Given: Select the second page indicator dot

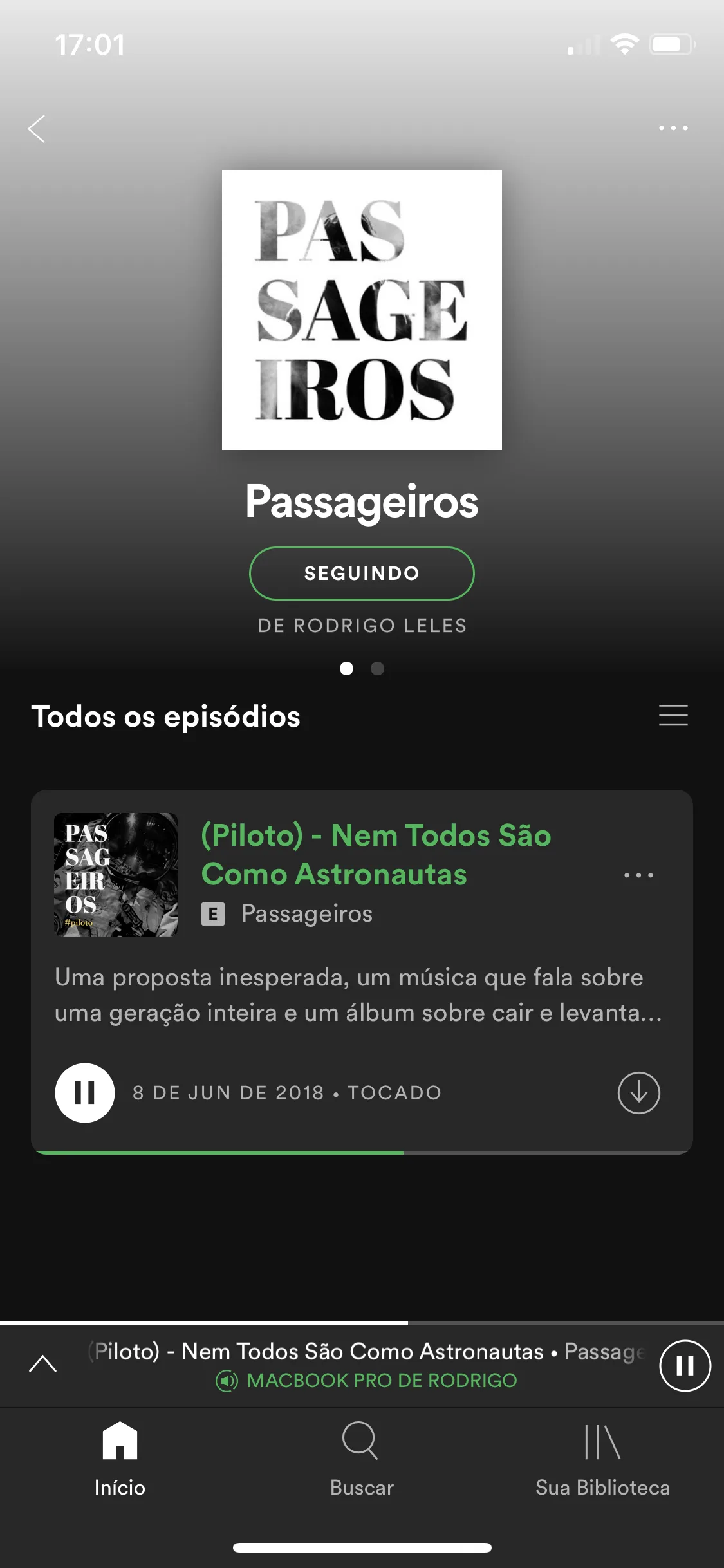Looking at the screenshot, I should 378,669.
